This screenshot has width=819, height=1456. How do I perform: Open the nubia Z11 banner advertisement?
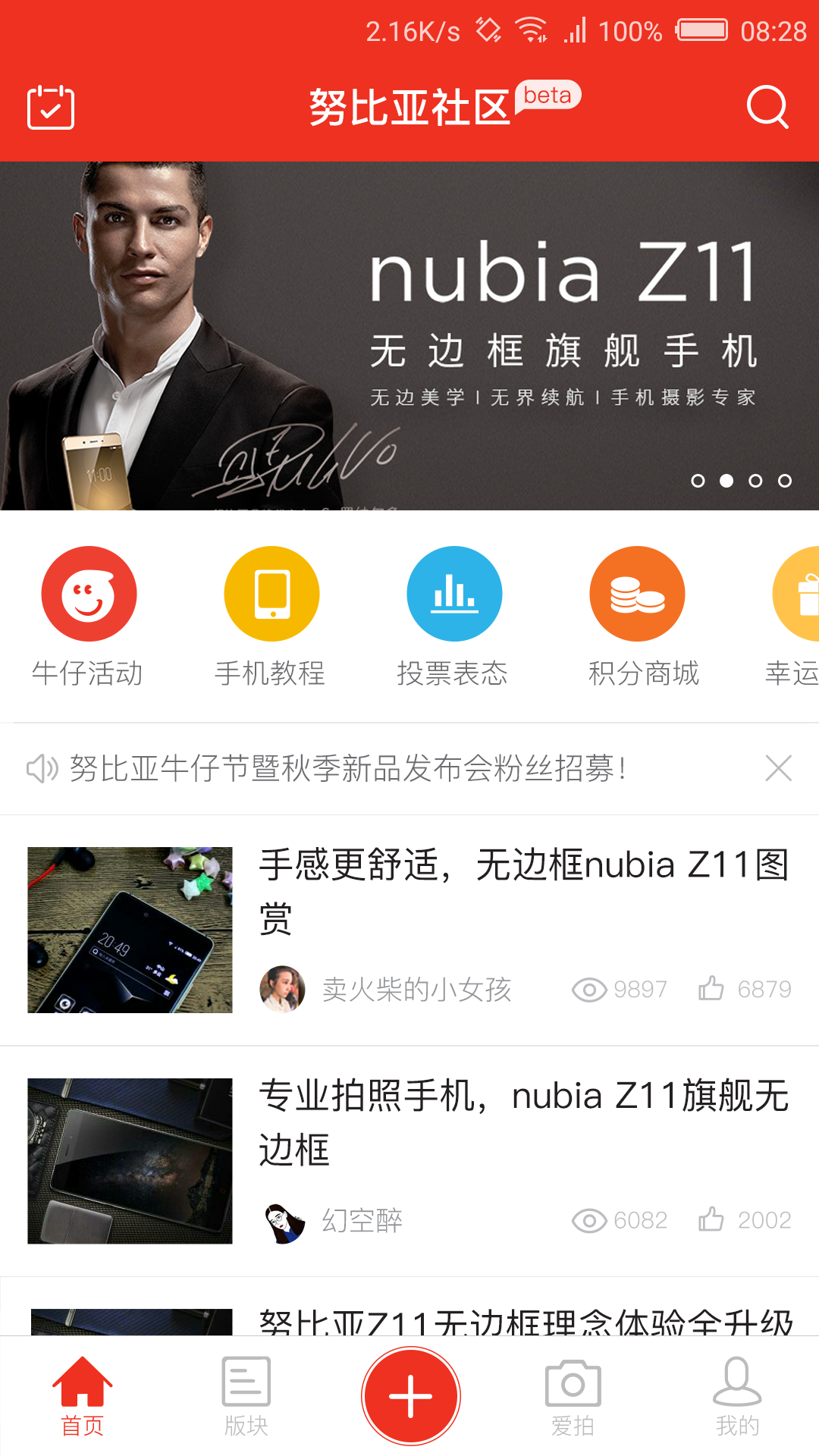(x=409, y=334)
